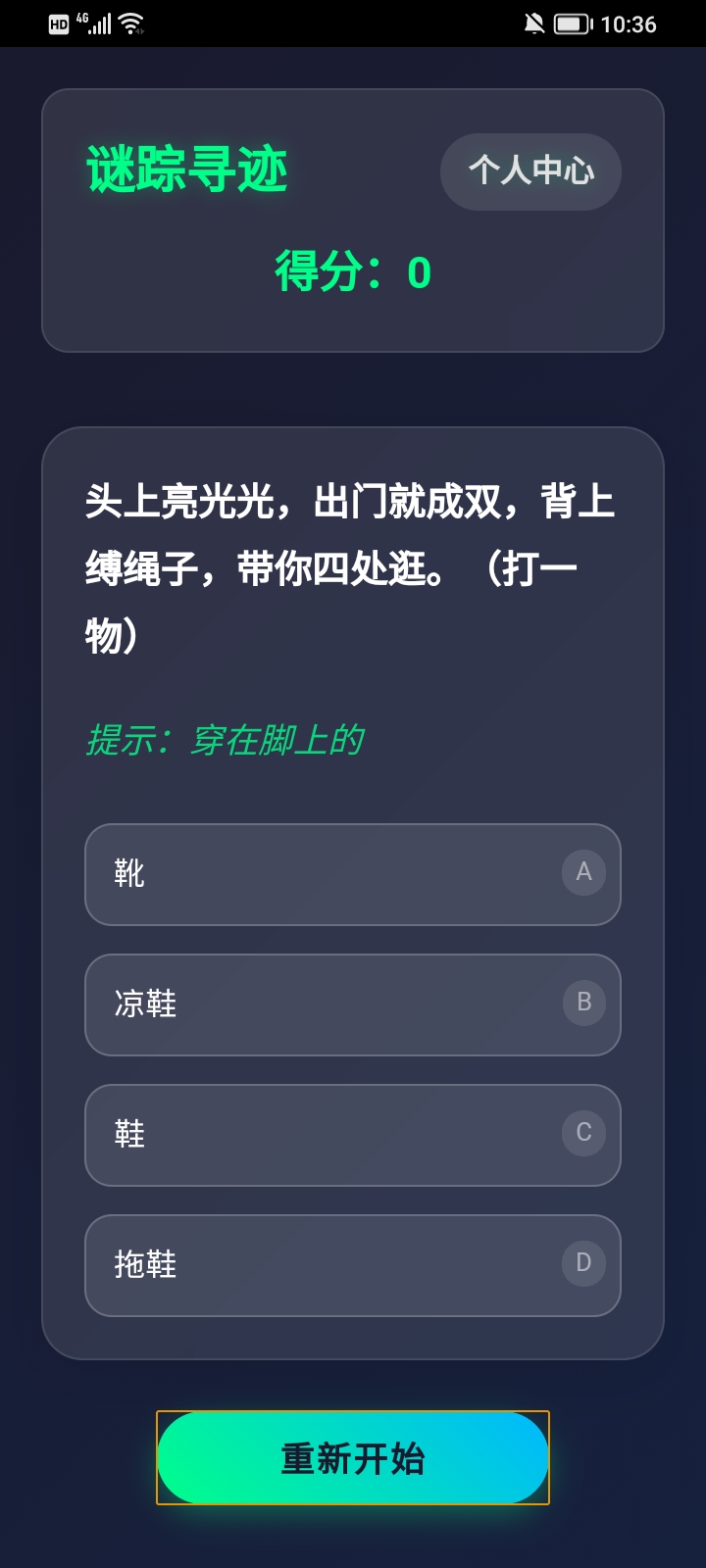The width and height of the screenshot is (706, 1568).
Task: Tap the battery icon in the status bar
Action: pyautogui.click(x=574, y=24)
